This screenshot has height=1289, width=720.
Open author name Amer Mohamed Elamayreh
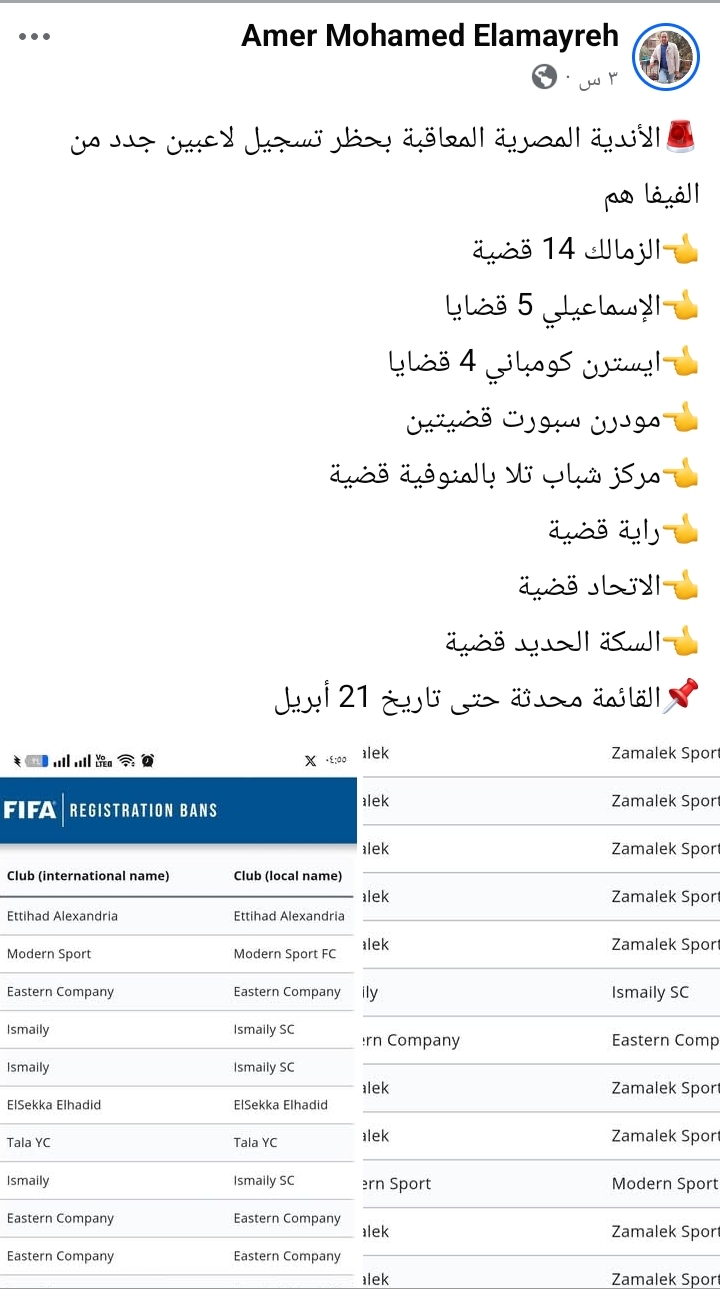click(x=430, y=37)
